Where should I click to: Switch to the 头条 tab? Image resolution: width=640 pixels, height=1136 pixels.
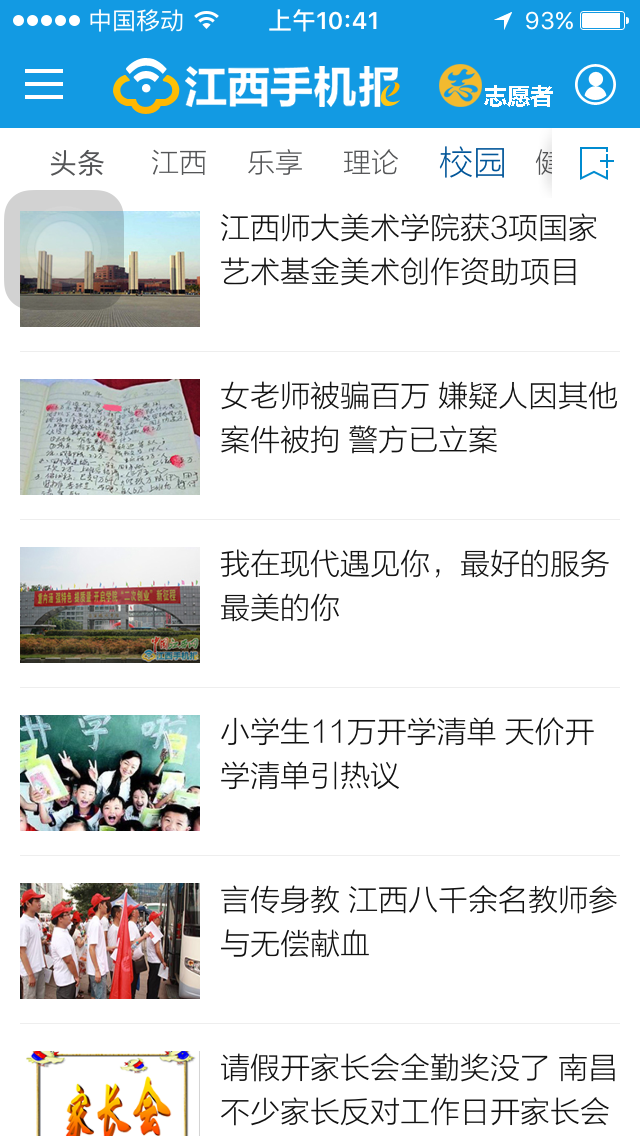[77, 163]
